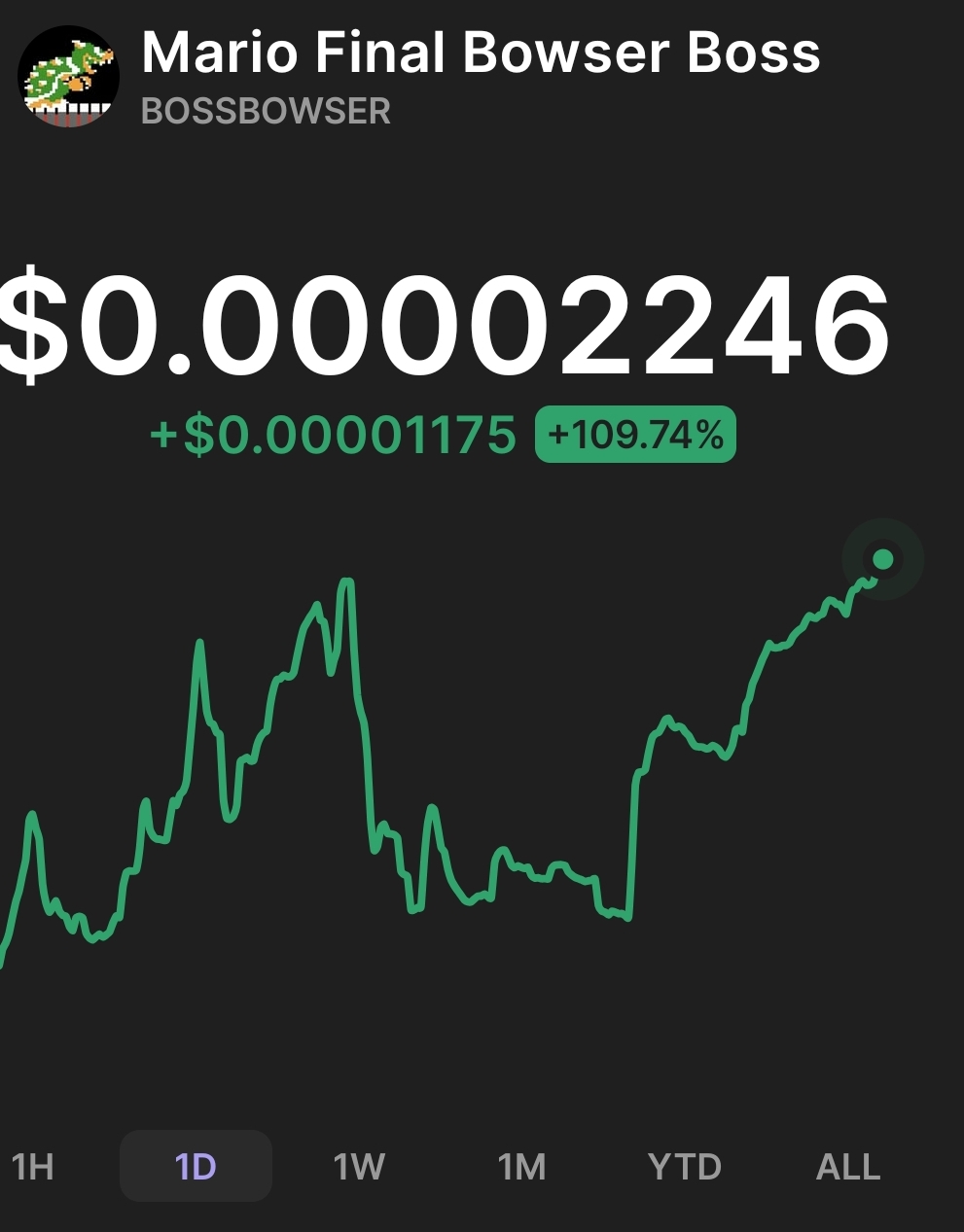Switch chart to the 1H range
This screenshot has height=1232, width=964.
[32, 1166]
